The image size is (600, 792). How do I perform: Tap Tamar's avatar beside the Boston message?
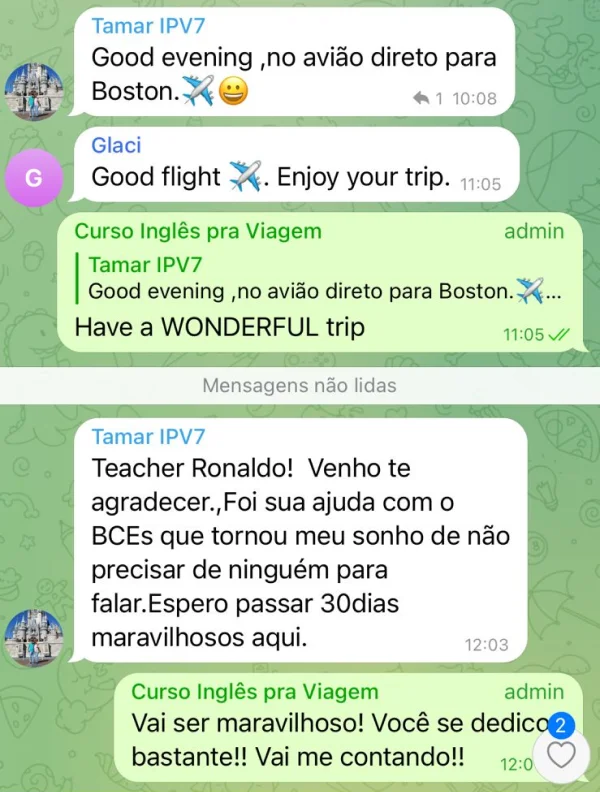click(x=34, y=91)
